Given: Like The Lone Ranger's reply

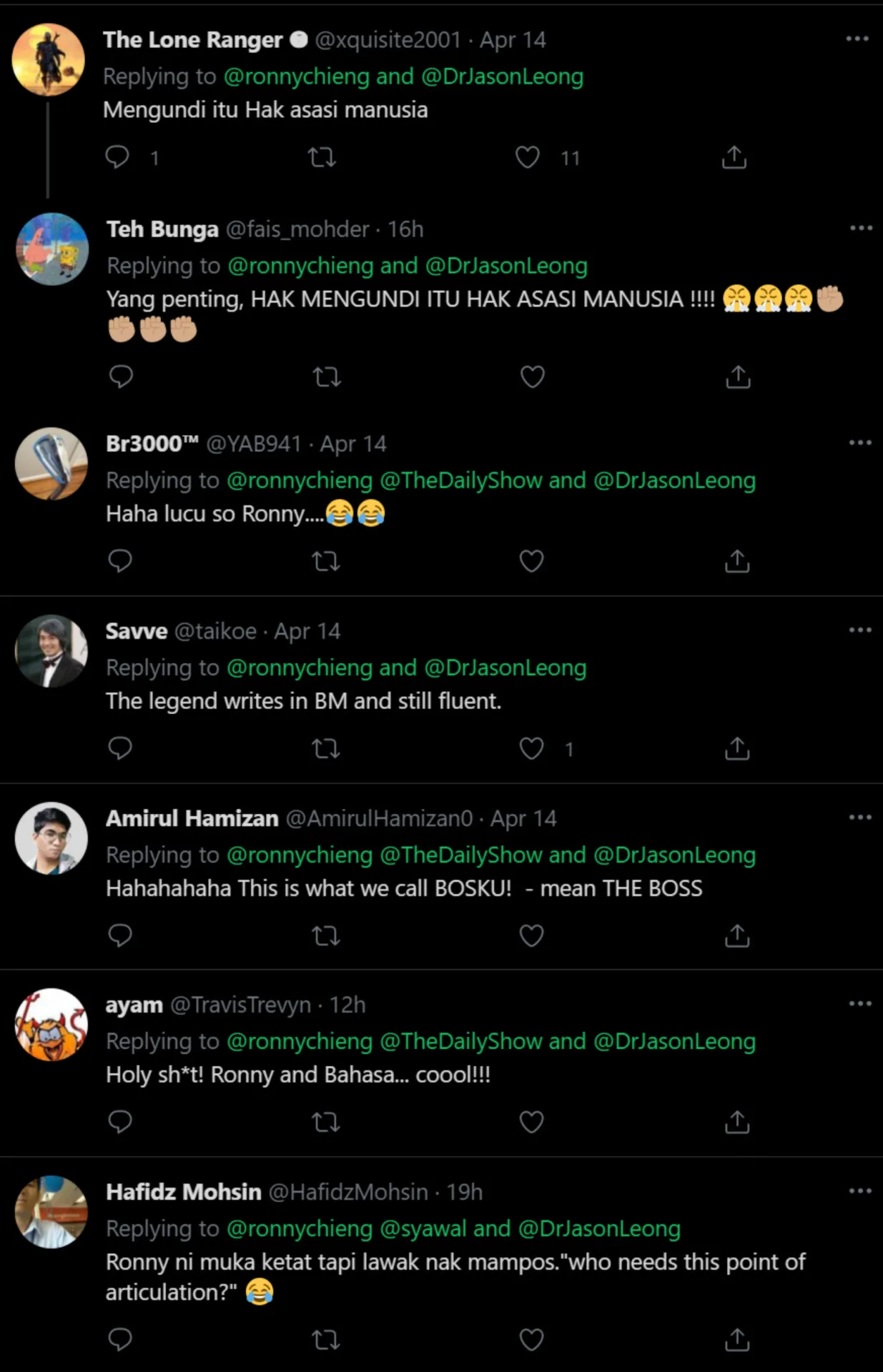Looking at the screenshot, I should [528, 157].
